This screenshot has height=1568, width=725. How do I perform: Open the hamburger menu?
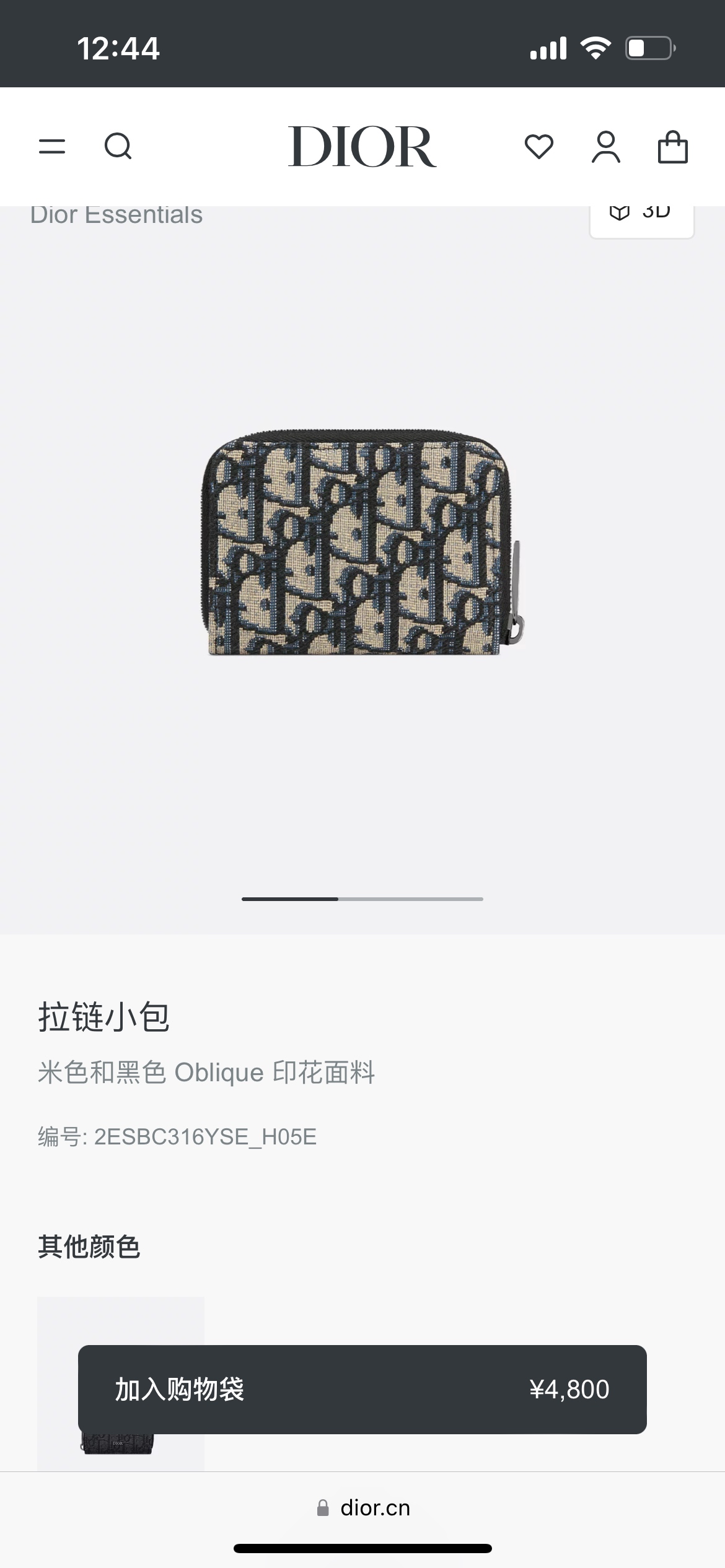52,147
